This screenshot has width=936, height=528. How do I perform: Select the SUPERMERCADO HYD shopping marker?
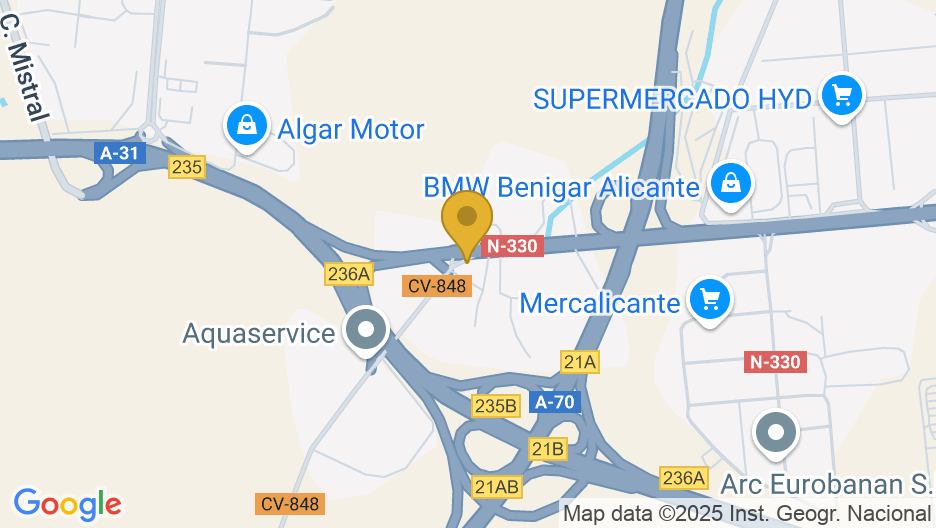pyautogui.click(x=841, y=96)
